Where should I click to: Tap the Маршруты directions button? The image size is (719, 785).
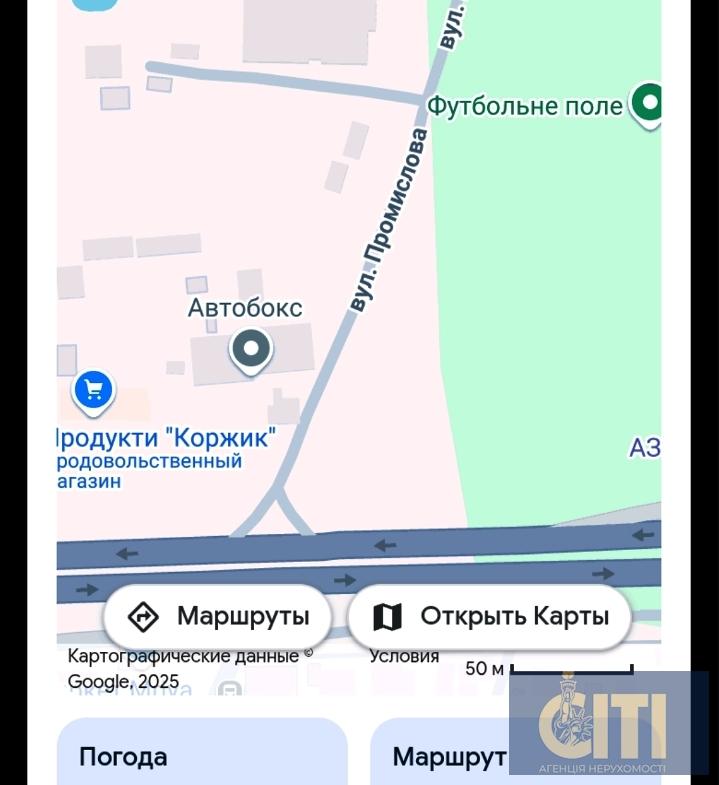click(x=217, y=617)
